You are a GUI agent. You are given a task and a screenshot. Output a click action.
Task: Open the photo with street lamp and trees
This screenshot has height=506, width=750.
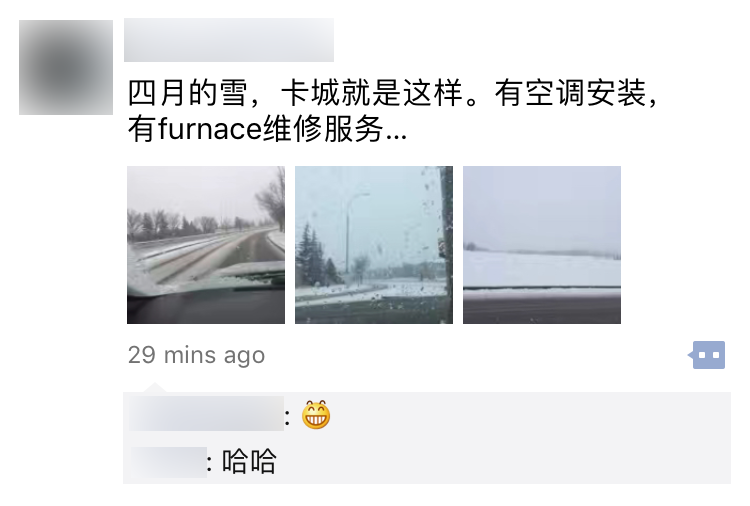(374, 245)
